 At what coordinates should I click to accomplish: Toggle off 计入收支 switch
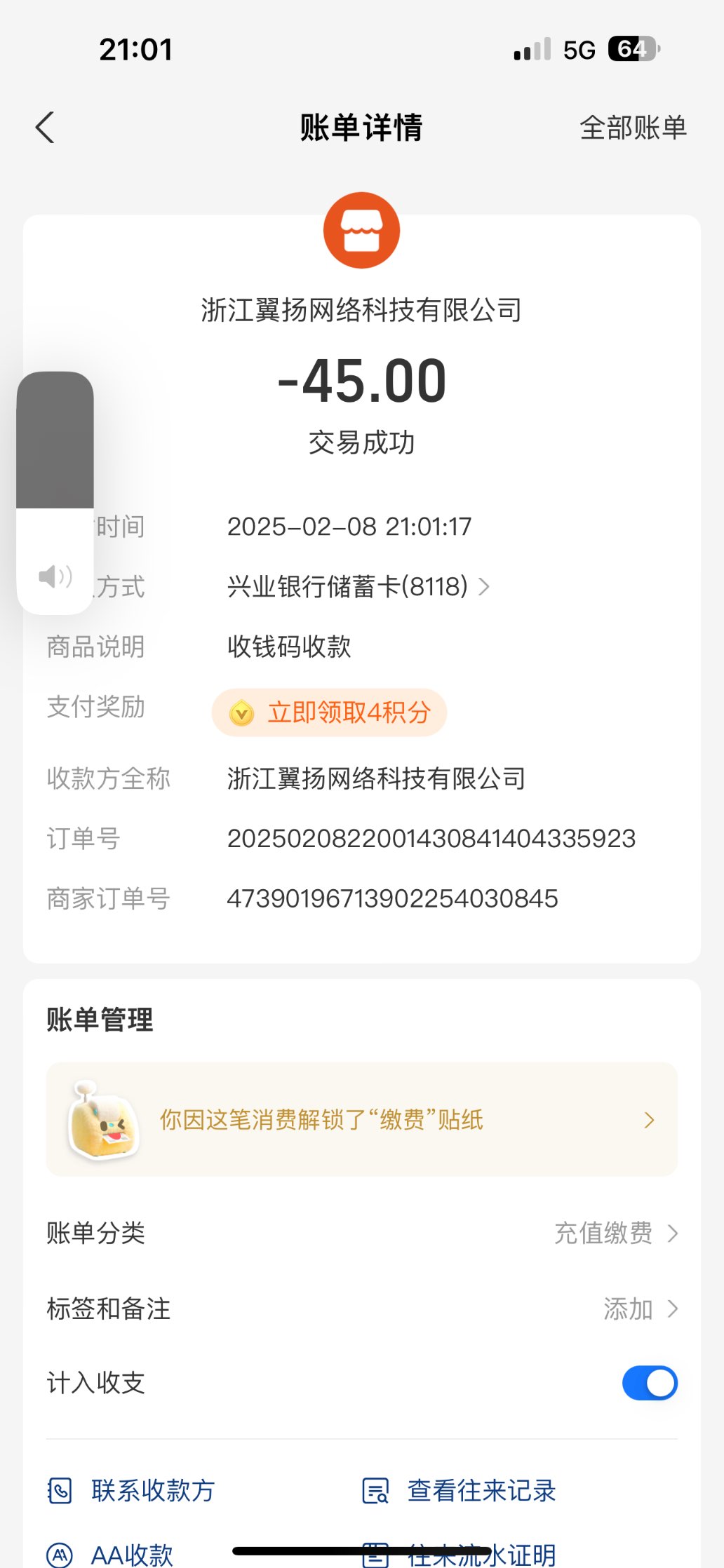click(649, 1383)
